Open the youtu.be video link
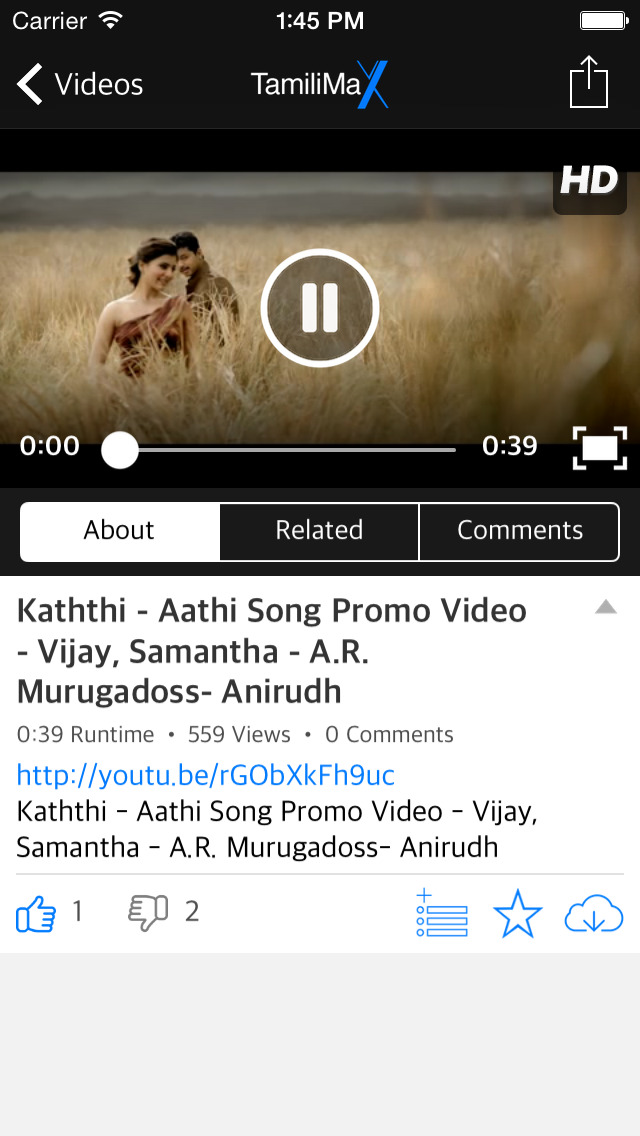The image size is (640, 1136). (x=205, y=775)
